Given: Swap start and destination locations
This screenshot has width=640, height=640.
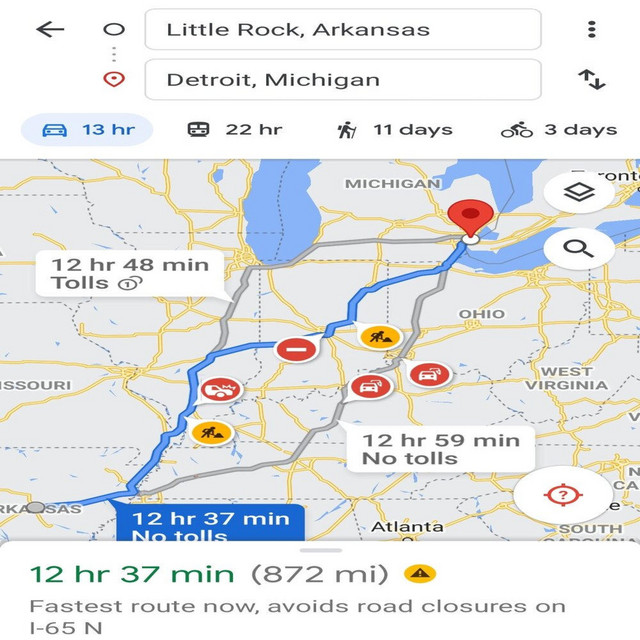Looking at the screenshot, I should [592, 80].
